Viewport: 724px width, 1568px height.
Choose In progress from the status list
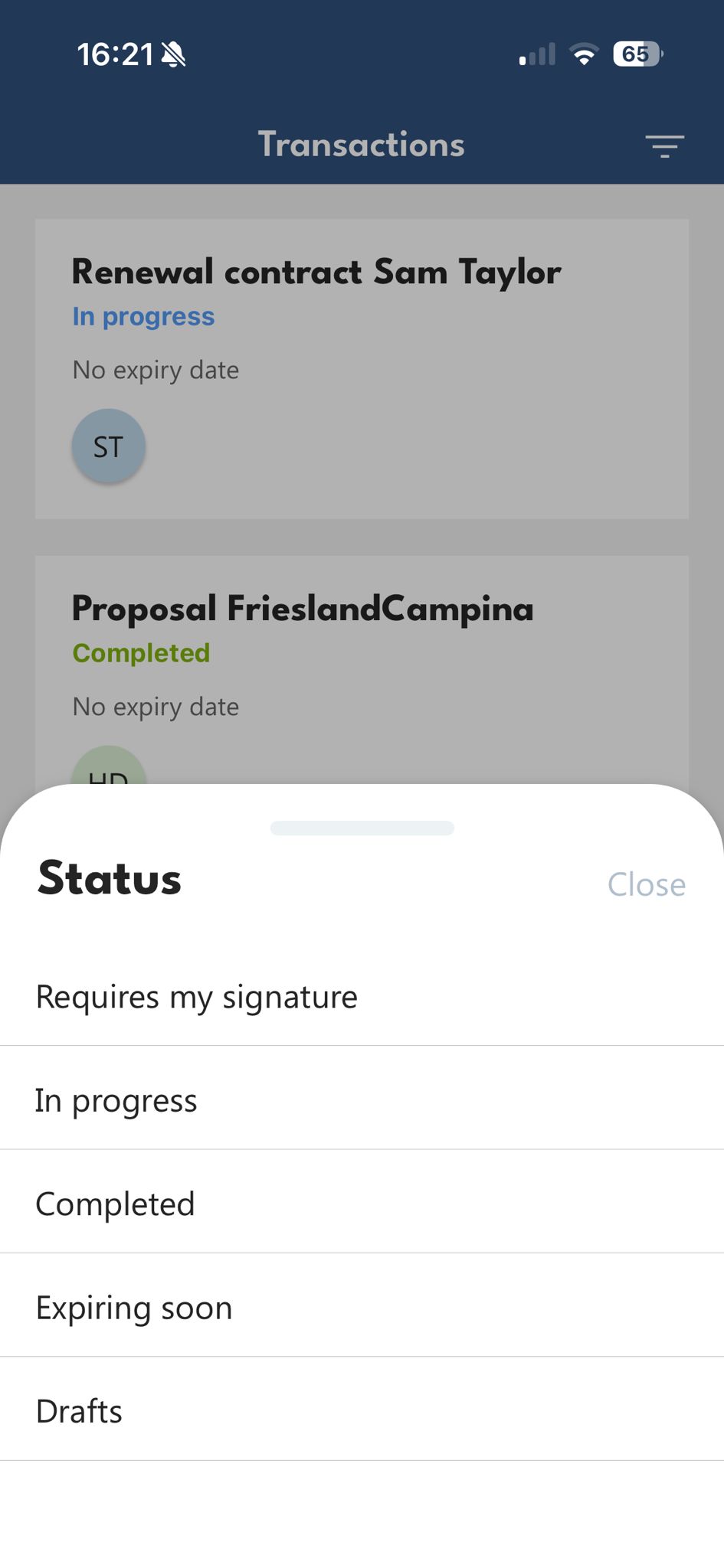pos(116,1099)
